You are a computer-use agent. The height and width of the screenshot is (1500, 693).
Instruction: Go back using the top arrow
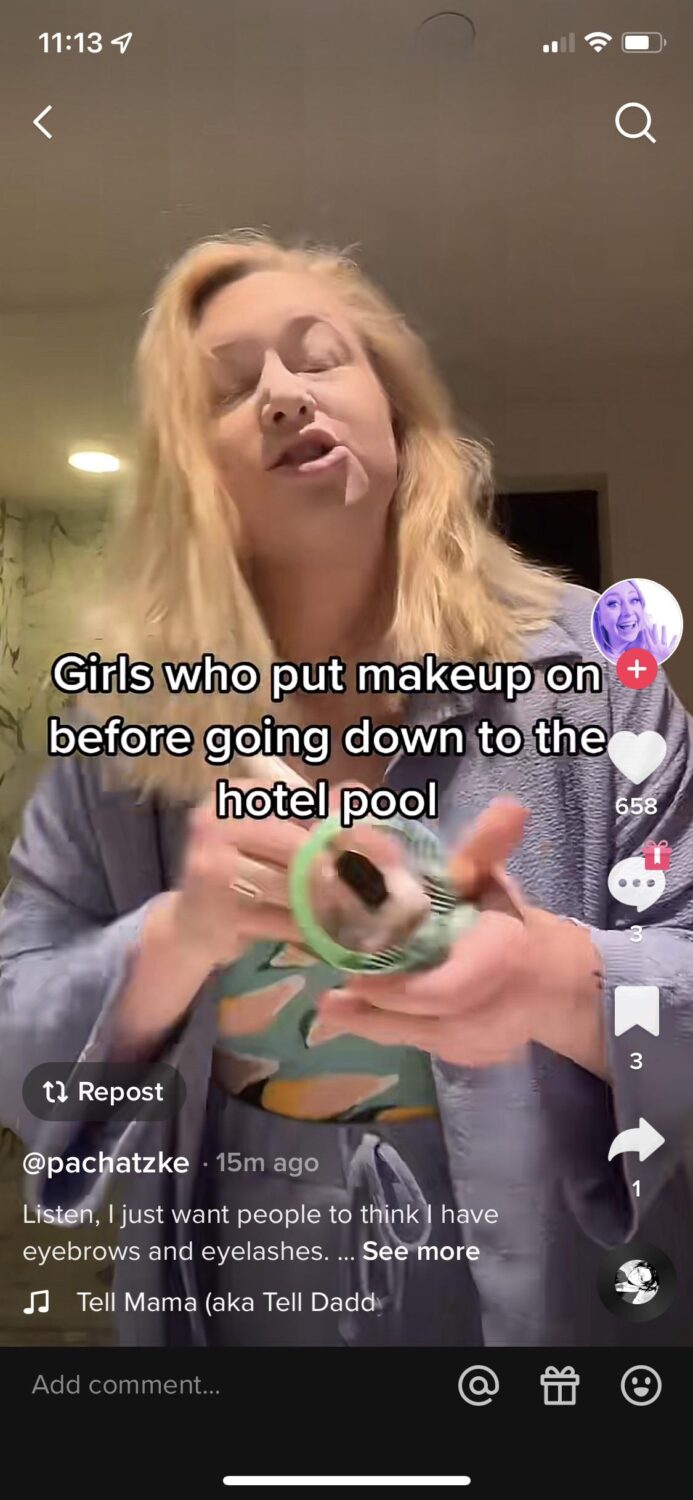pyautogui.click(x=43, y=123)
